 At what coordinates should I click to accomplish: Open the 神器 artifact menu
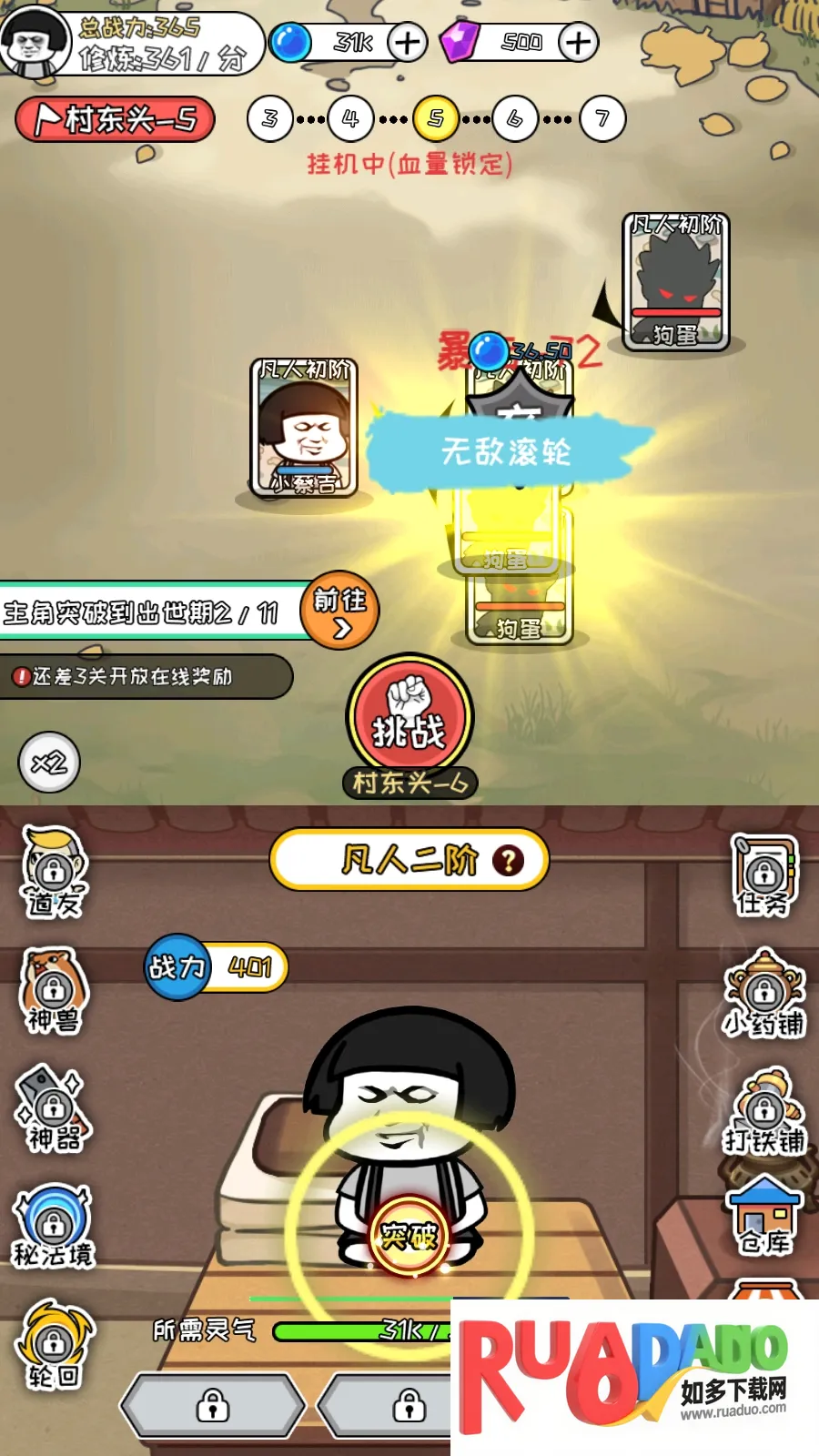(x=53, y=1110)
